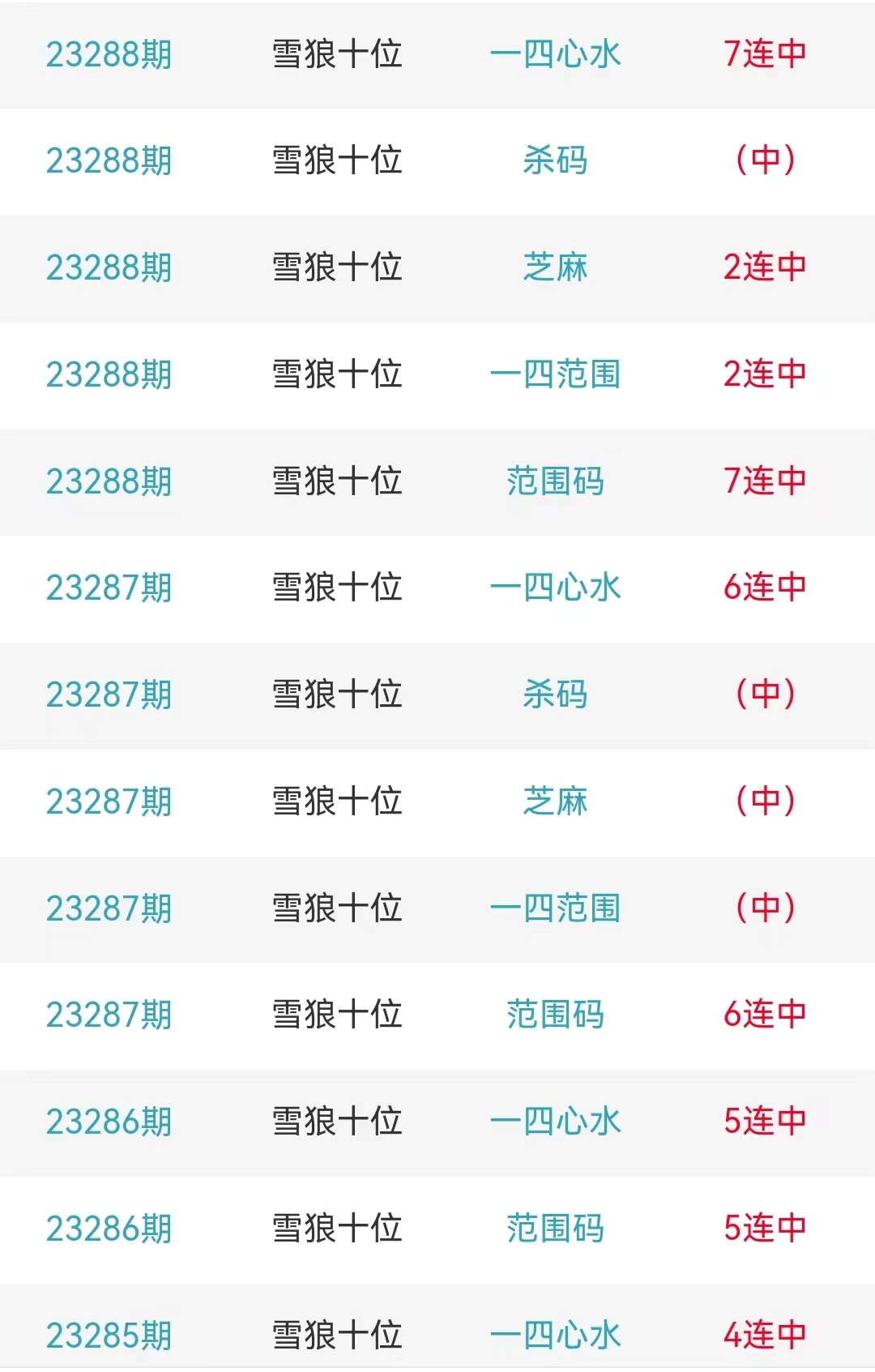
Task: Open the 23286期 一四心水 row
Action: pos(555,1122)
